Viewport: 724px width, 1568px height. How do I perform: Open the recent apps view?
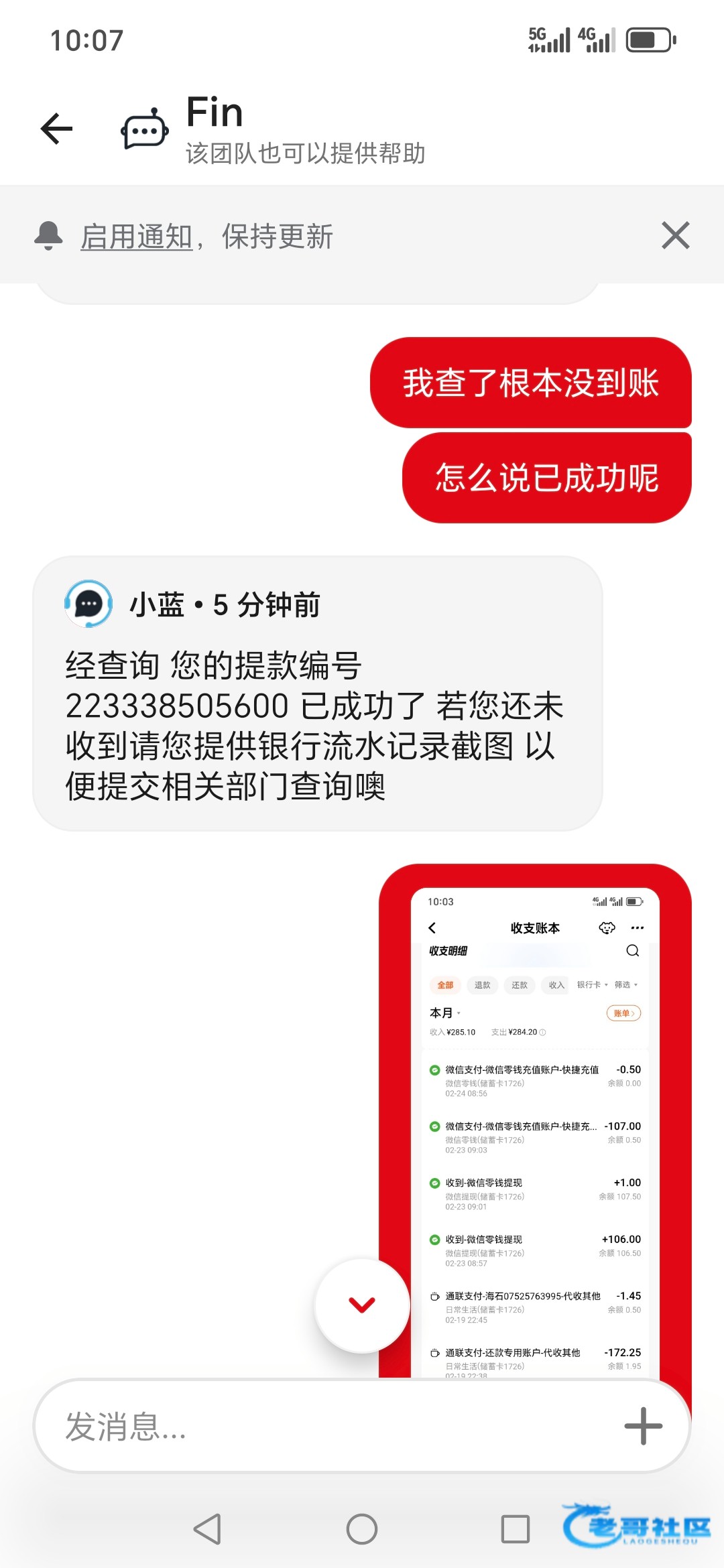[515, 1529]
